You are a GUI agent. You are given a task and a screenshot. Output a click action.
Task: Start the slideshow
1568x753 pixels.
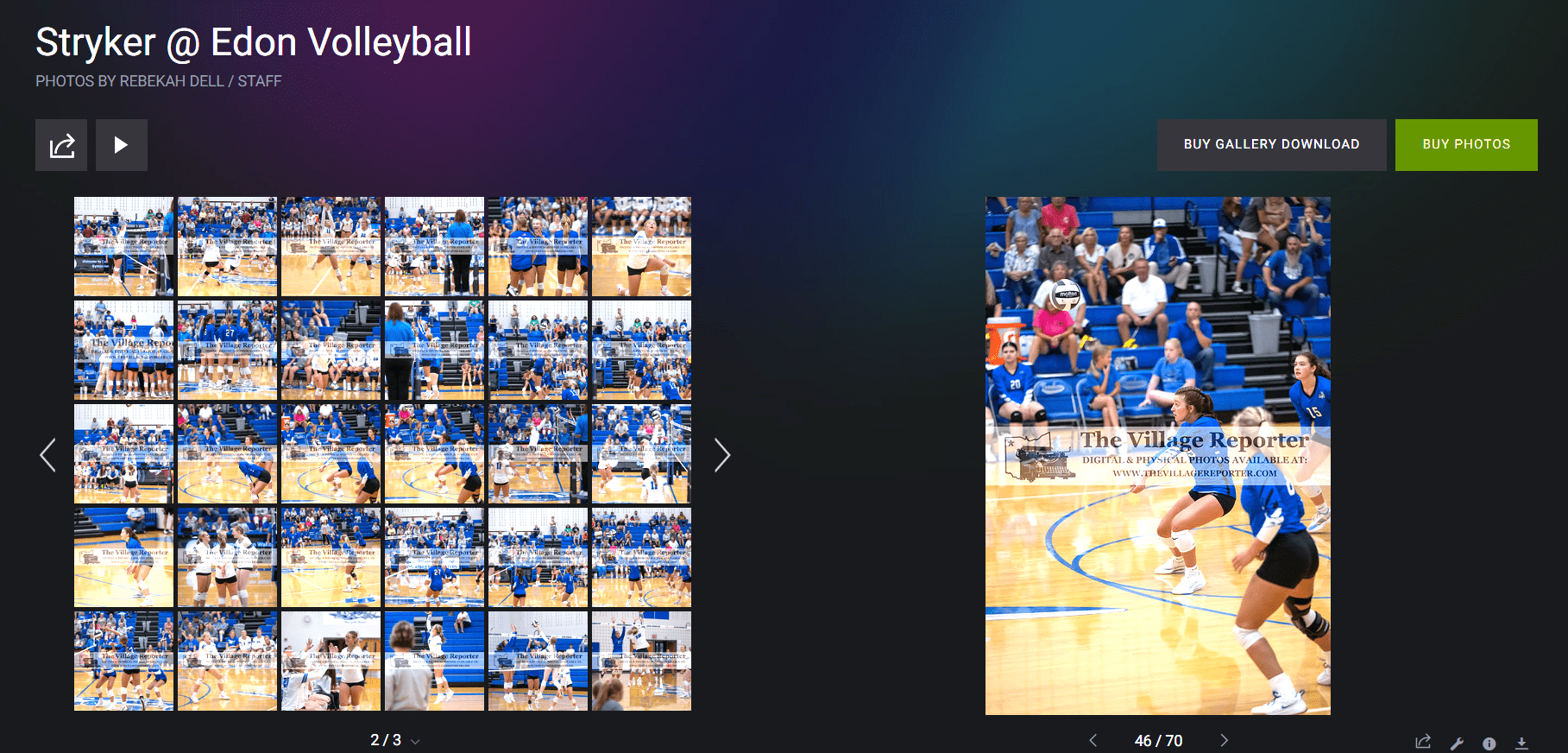tap(122, 145)
